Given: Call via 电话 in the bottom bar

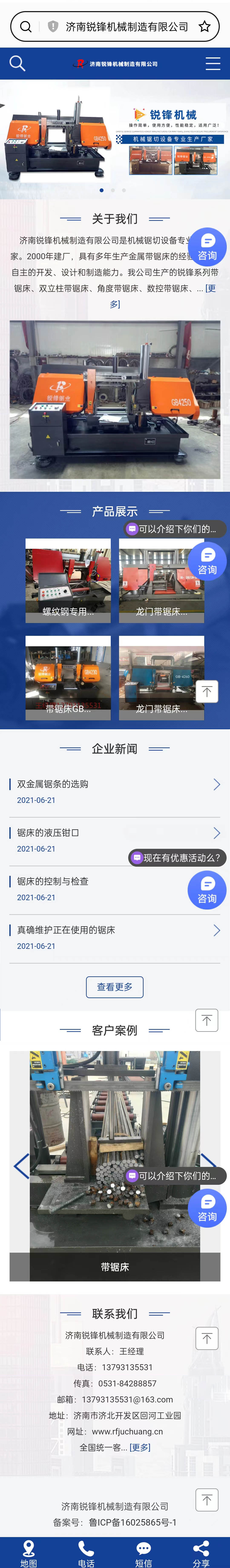Looking at the screenshot, I should click(x=86, y=1553).
